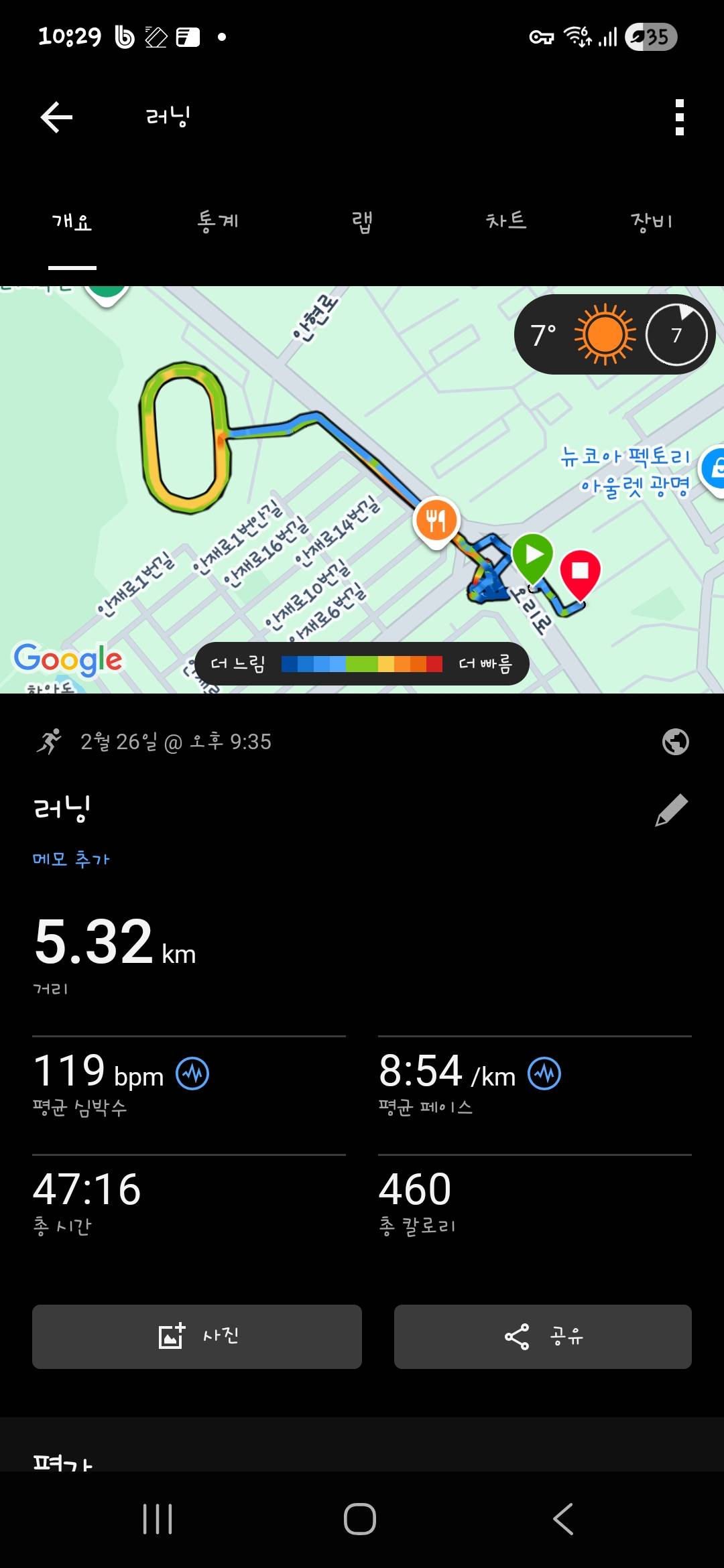The height and width of the screenshot is (1568, 724).
Task: Tap the pace color gradient legend
Action: point(362,664)
